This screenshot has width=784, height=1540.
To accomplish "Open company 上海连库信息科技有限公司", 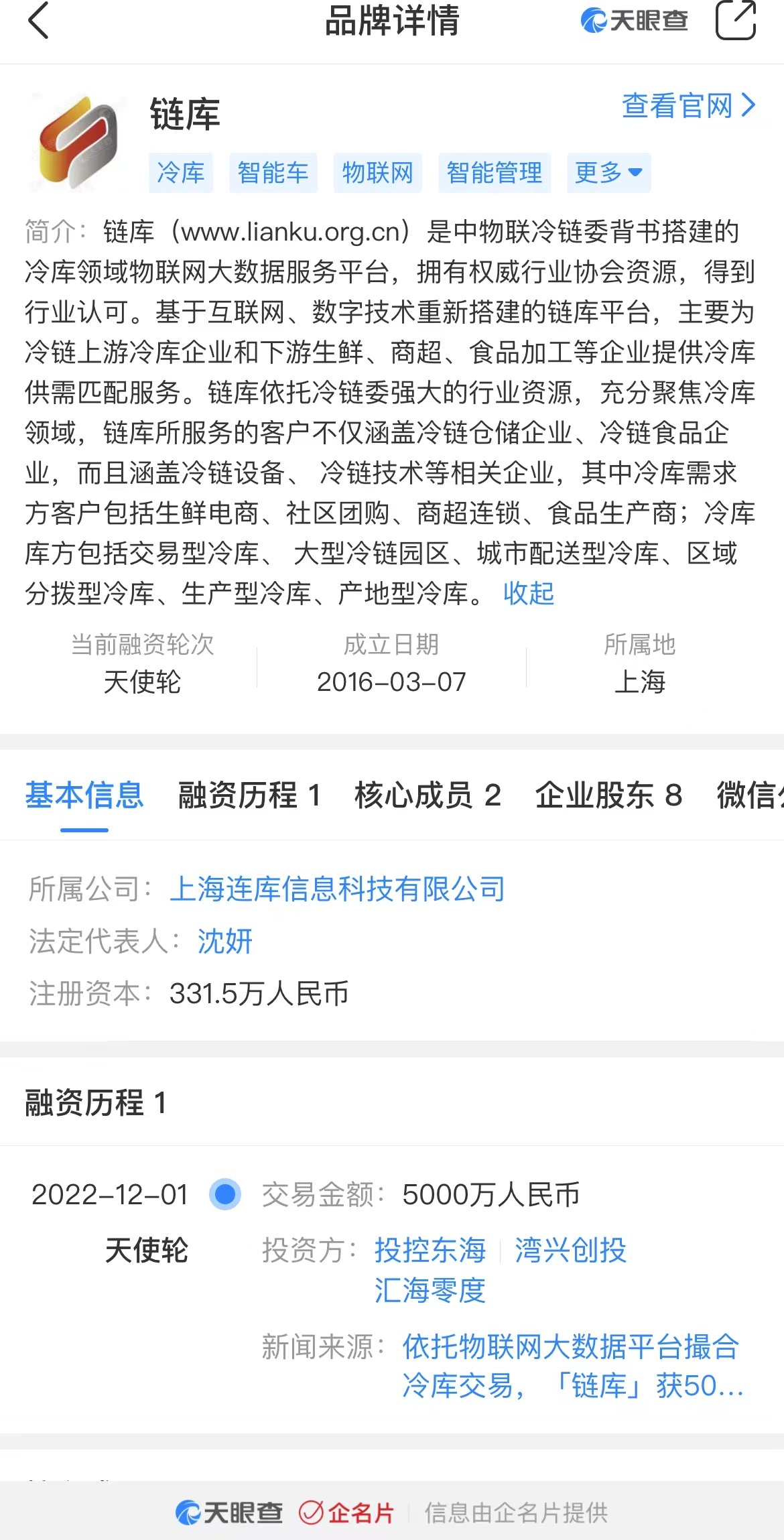I will coord(337,889).
